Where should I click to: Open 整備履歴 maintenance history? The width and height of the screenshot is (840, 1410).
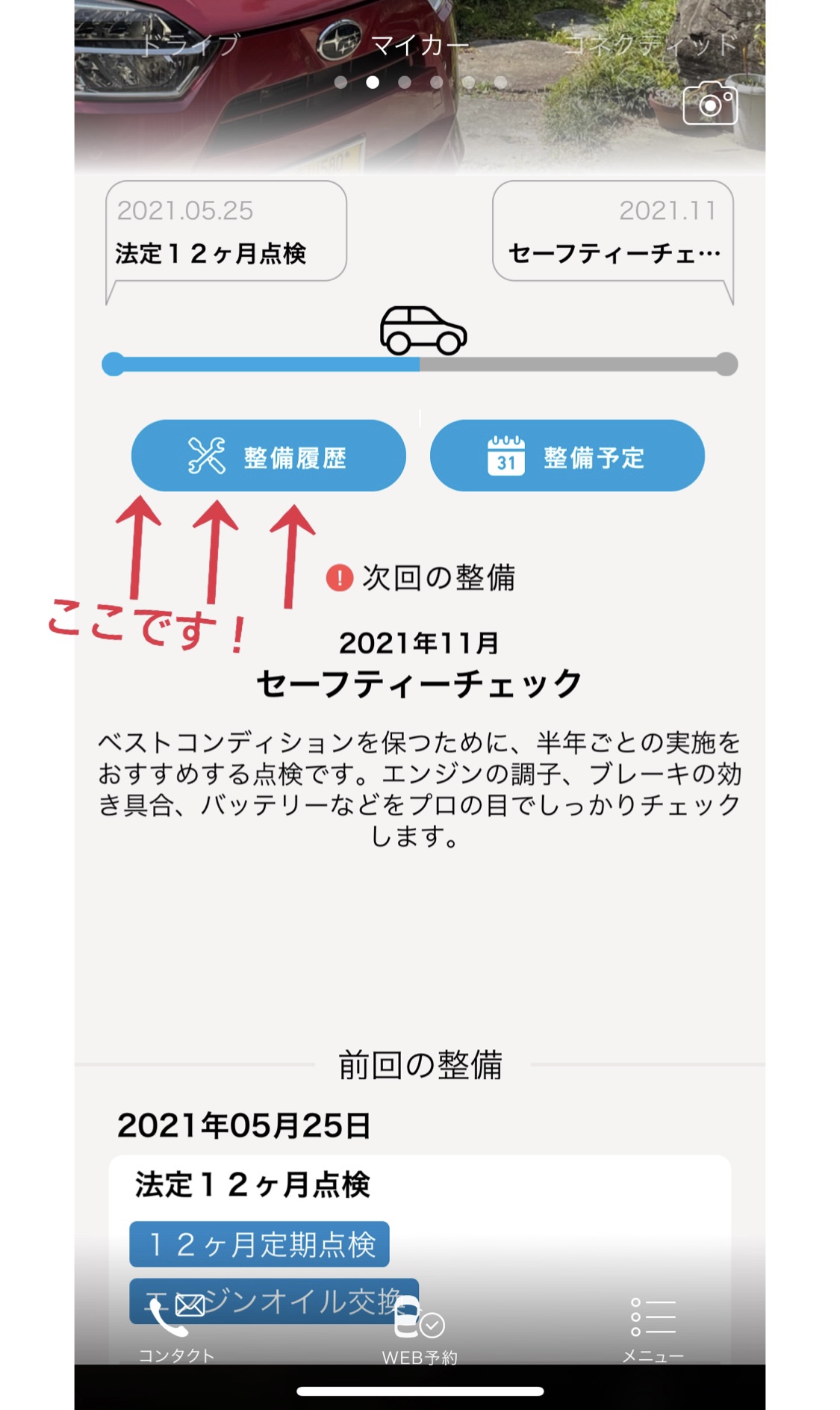pyautogui.click(x=268, y=456)
